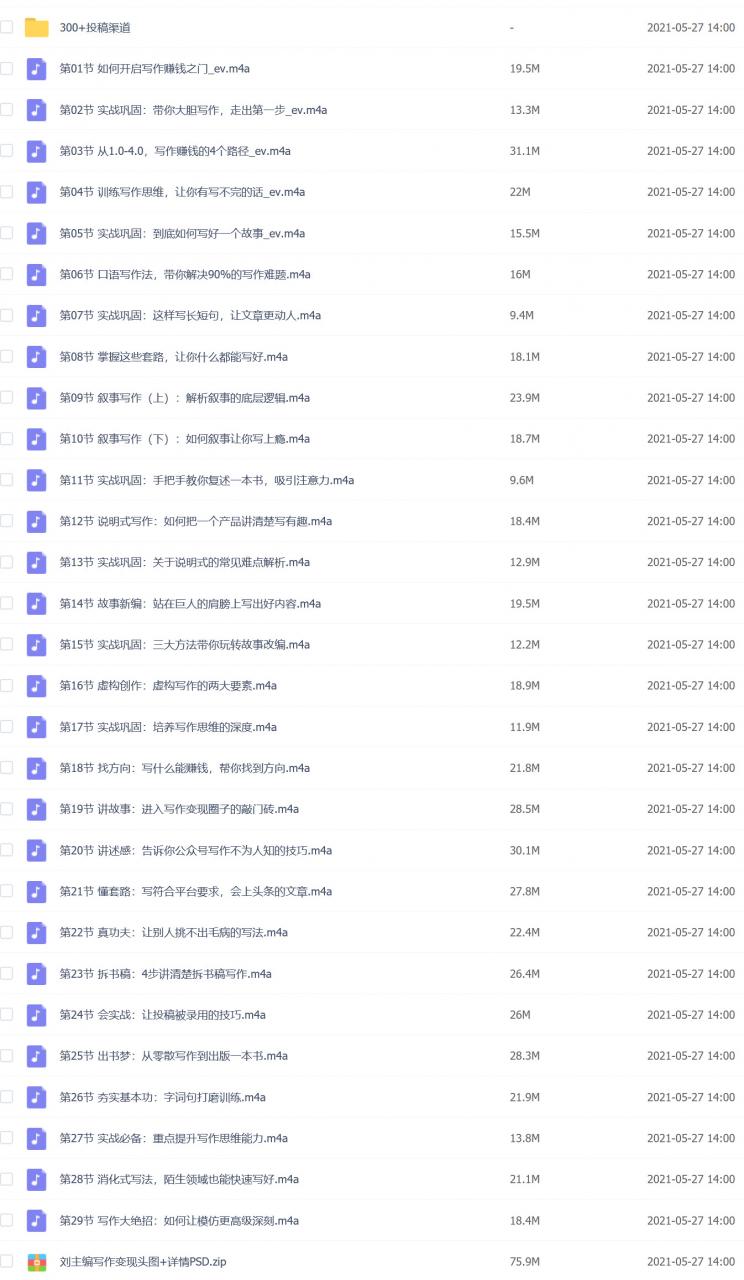
Task: Open 第03节 从1.0-4.0 audio file
Action: (175, 151)
